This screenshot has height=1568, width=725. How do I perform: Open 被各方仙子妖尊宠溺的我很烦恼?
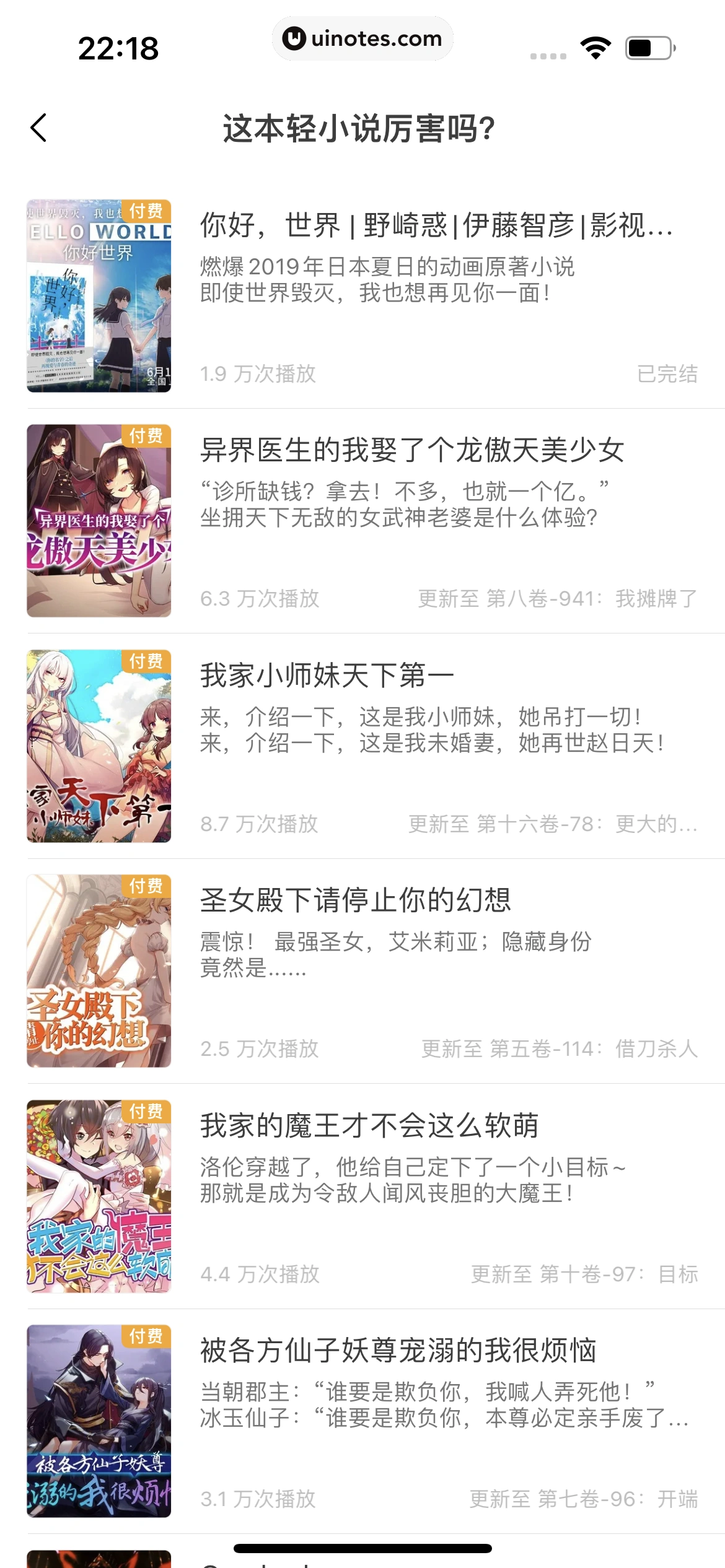[398, 1351]
